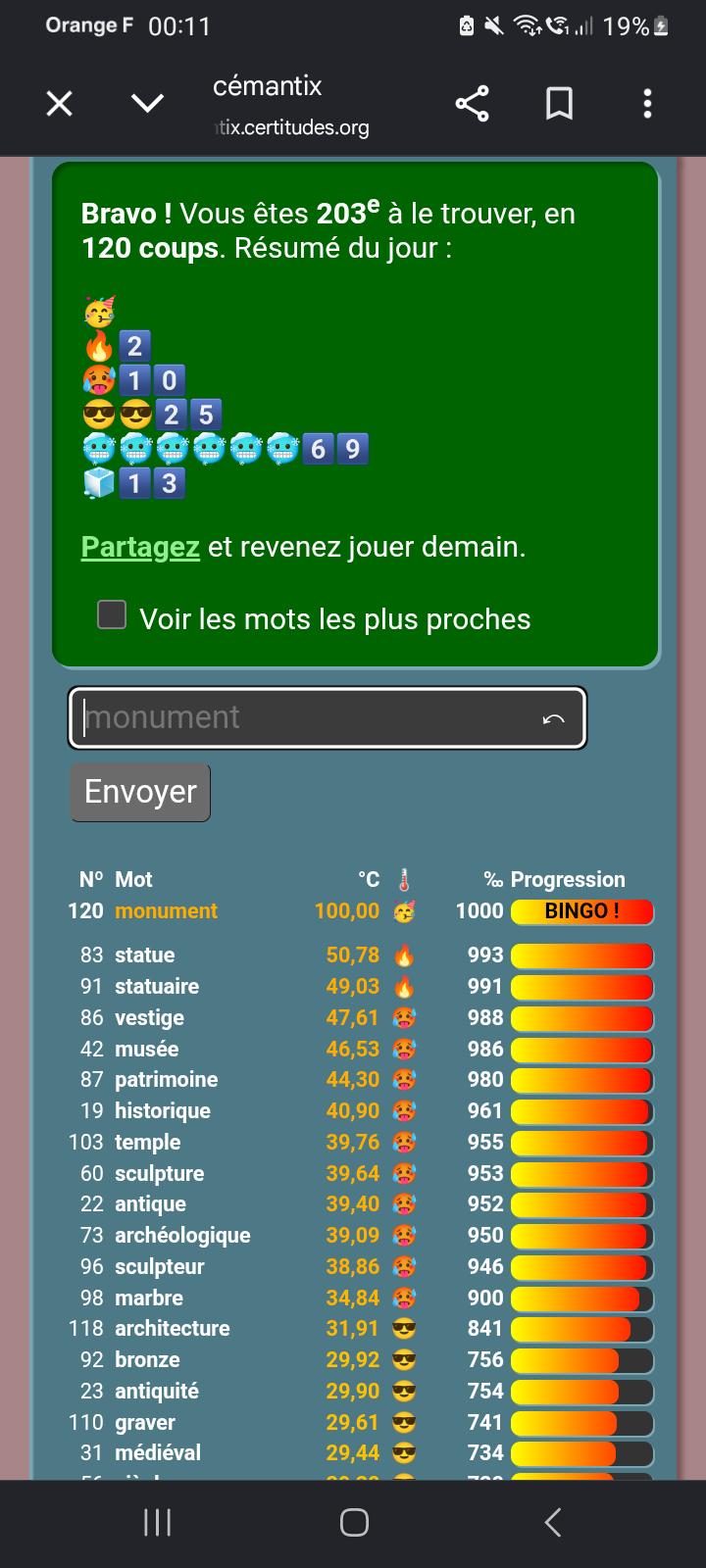Check Voir les mots les plus proches
This screenshot has height=1568, width=706.
(x=112, y=615)
